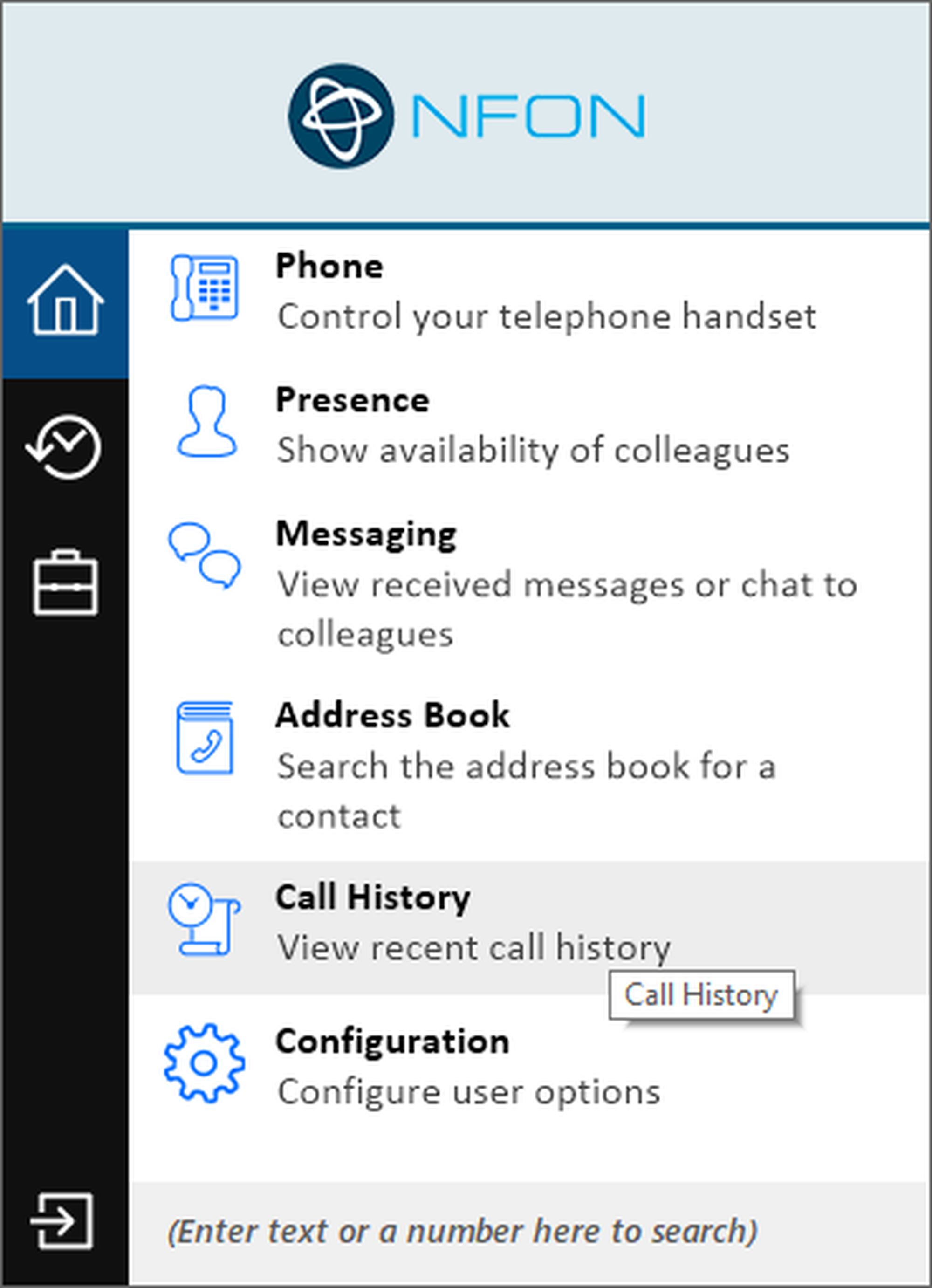Switch to the recent history clock tab
The height and width of the screenshot is (1288, 932).
65,447
